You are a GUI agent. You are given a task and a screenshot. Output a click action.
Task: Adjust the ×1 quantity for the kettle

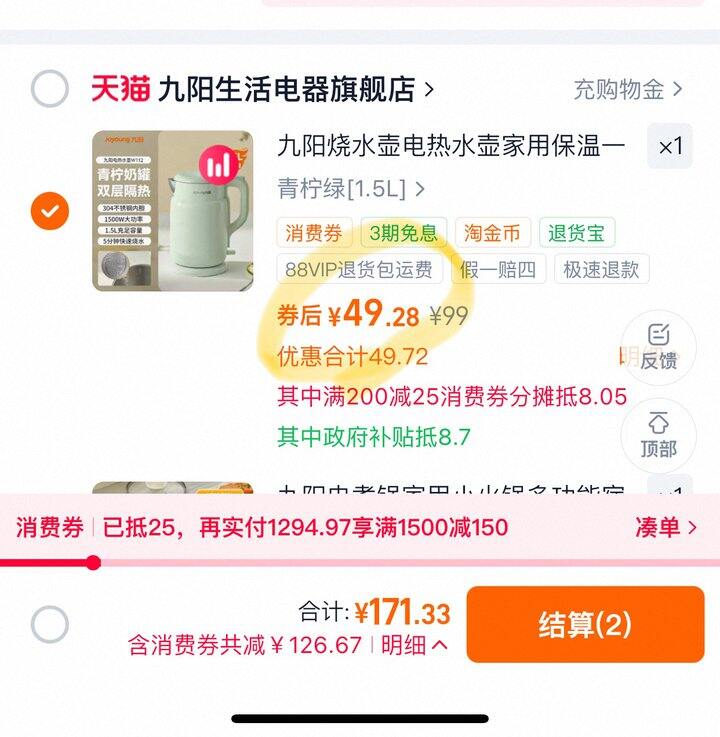pos(669,147)
